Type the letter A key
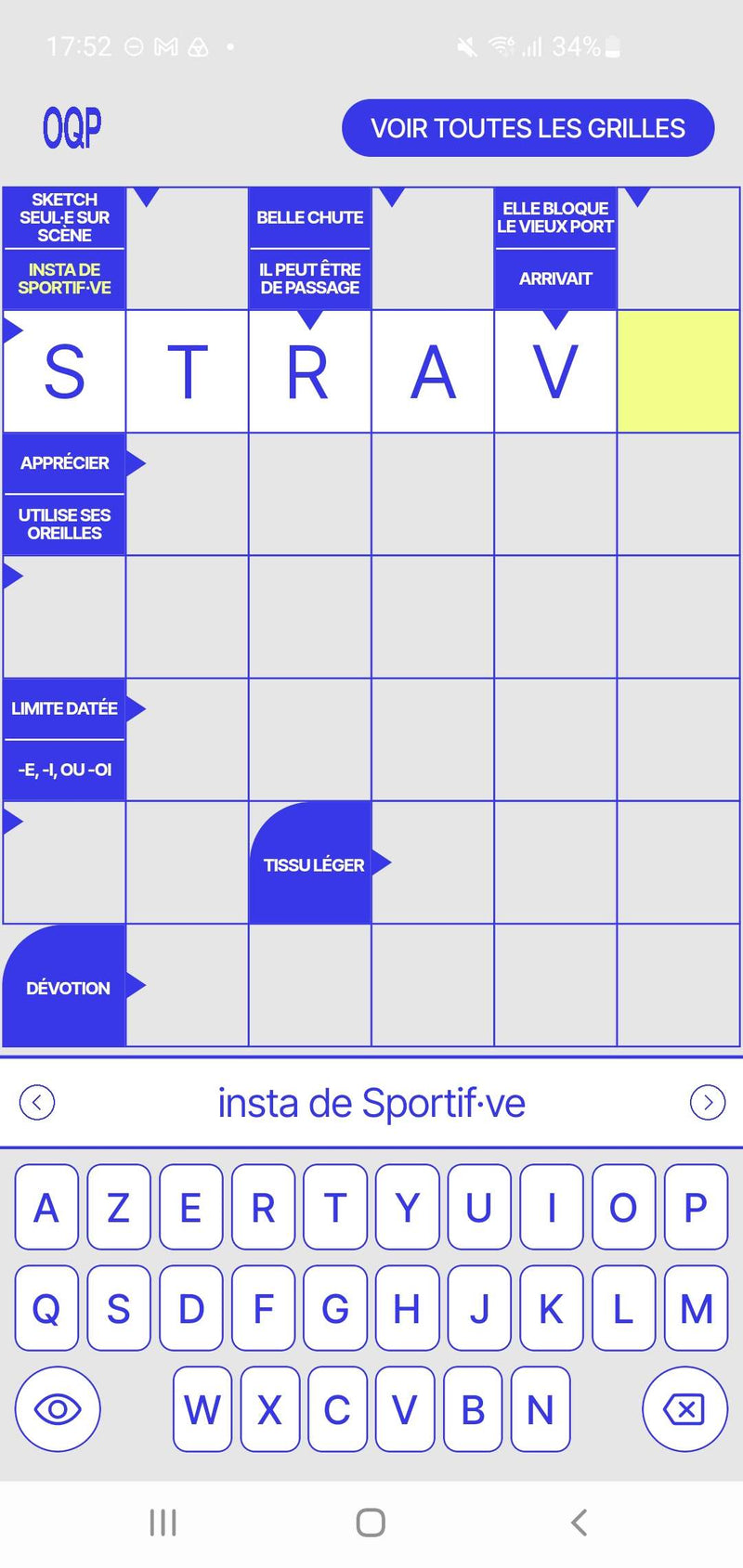This screenshot has height=1568, width=743. [46, 1207]
